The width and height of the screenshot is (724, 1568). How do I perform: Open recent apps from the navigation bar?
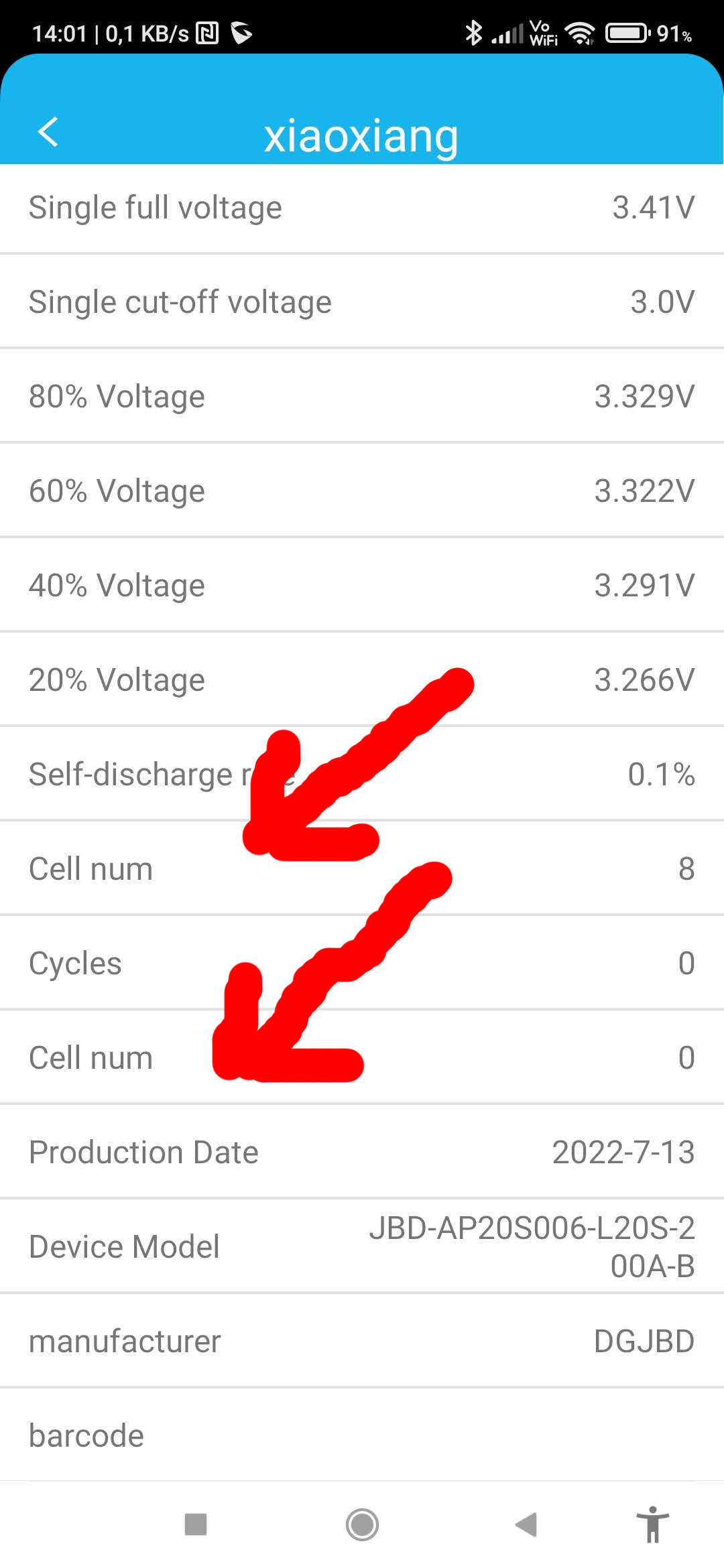tap(196, 1524)
